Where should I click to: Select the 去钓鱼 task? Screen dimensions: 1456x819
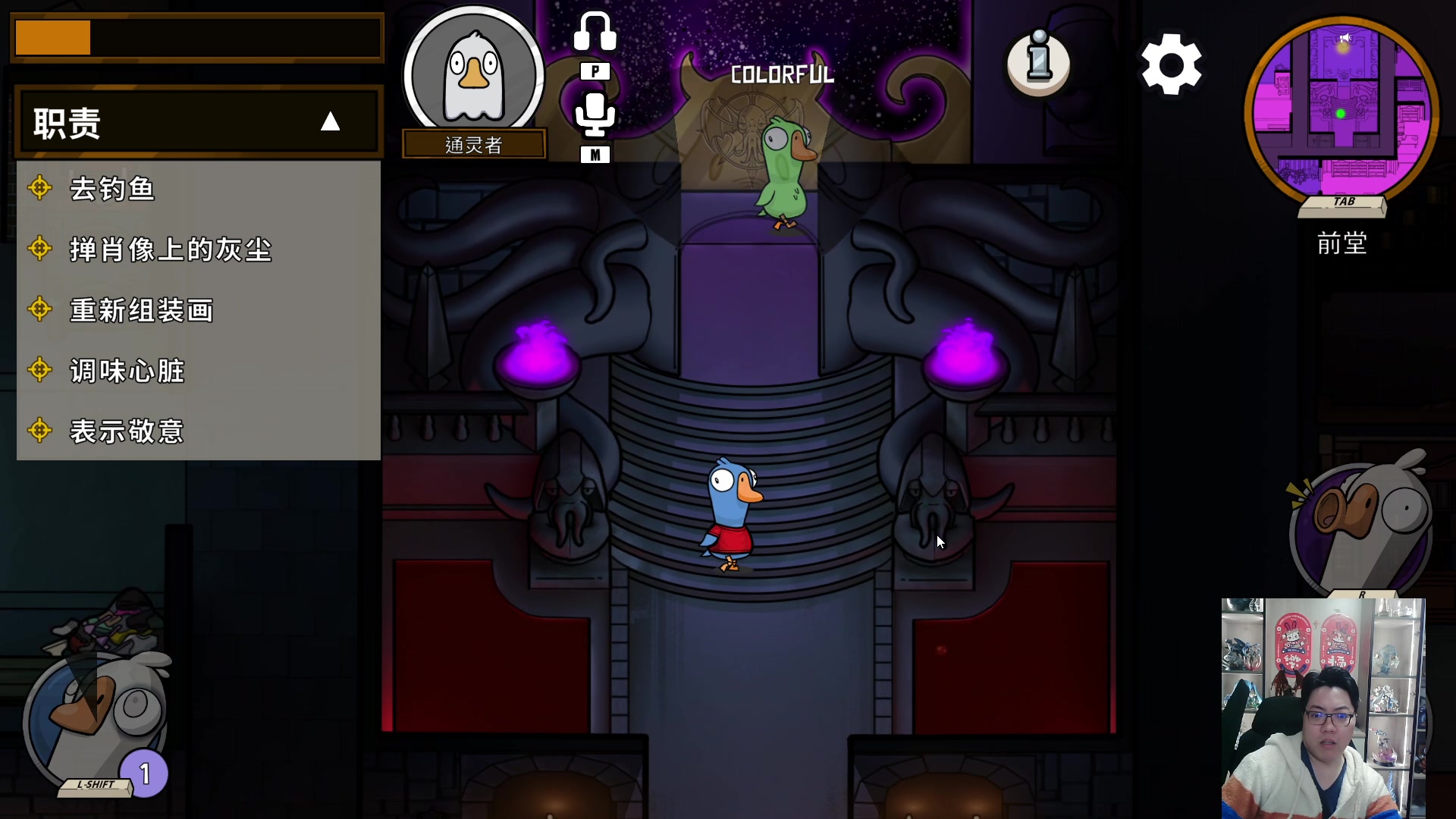click(112, 189)
